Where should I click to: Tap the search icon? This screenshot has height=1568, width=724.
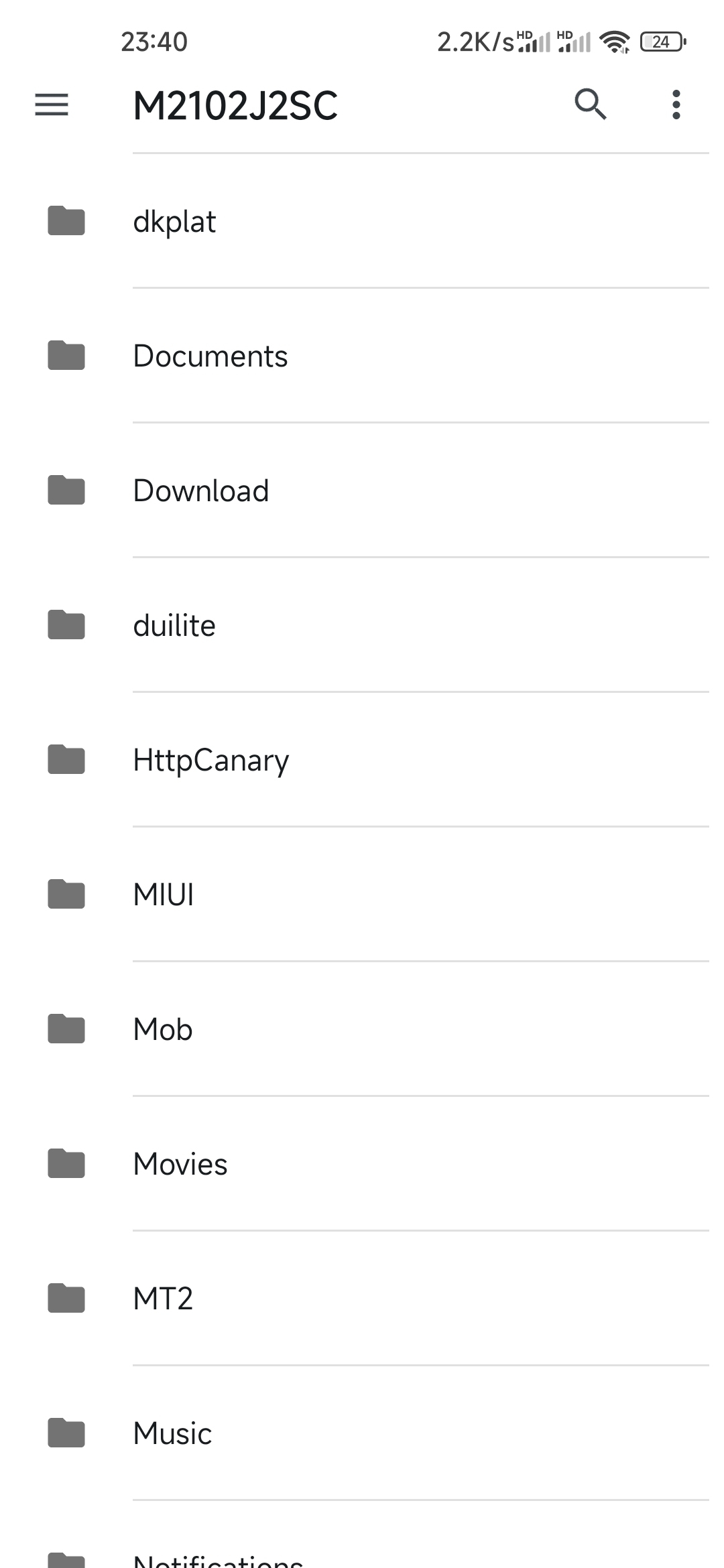[591, 105]
